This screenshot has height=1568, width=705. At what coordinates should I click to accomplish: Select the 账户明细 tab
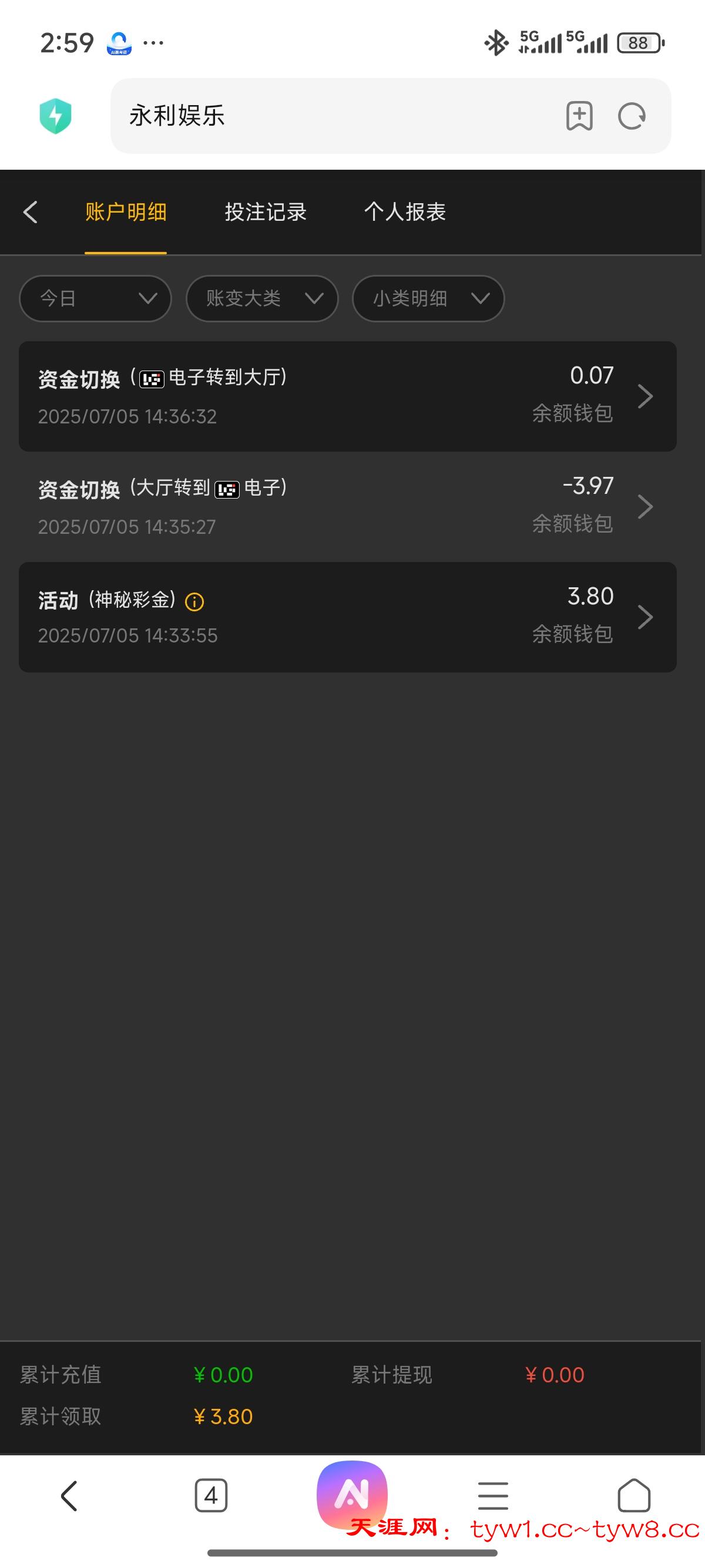click(x=126, y=213)
